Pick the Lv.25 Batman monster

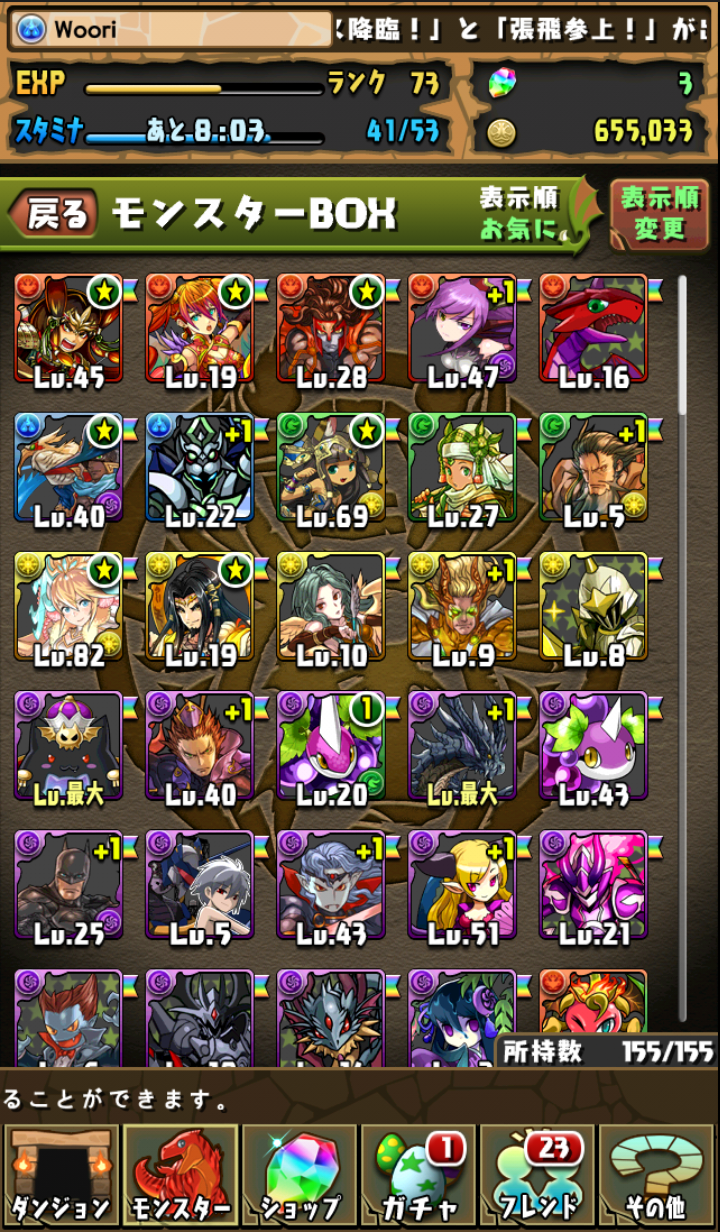pos(68,886)
